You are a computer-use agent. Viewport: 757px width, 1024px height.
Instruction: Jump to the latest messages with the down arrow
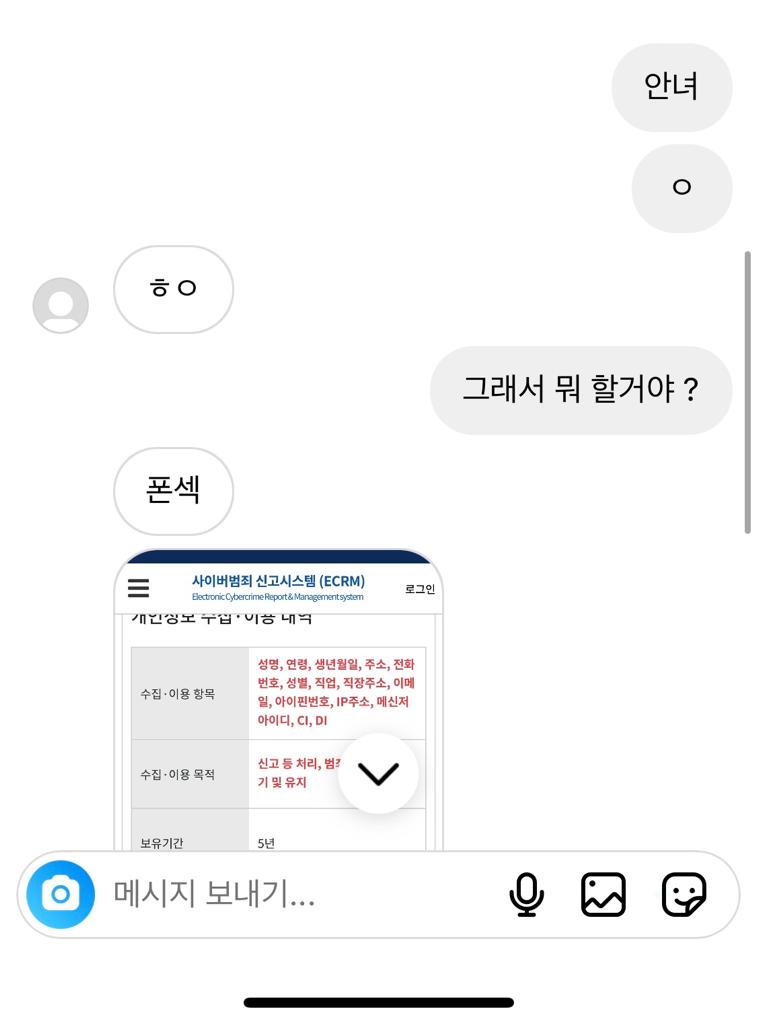tap(378, 773)
